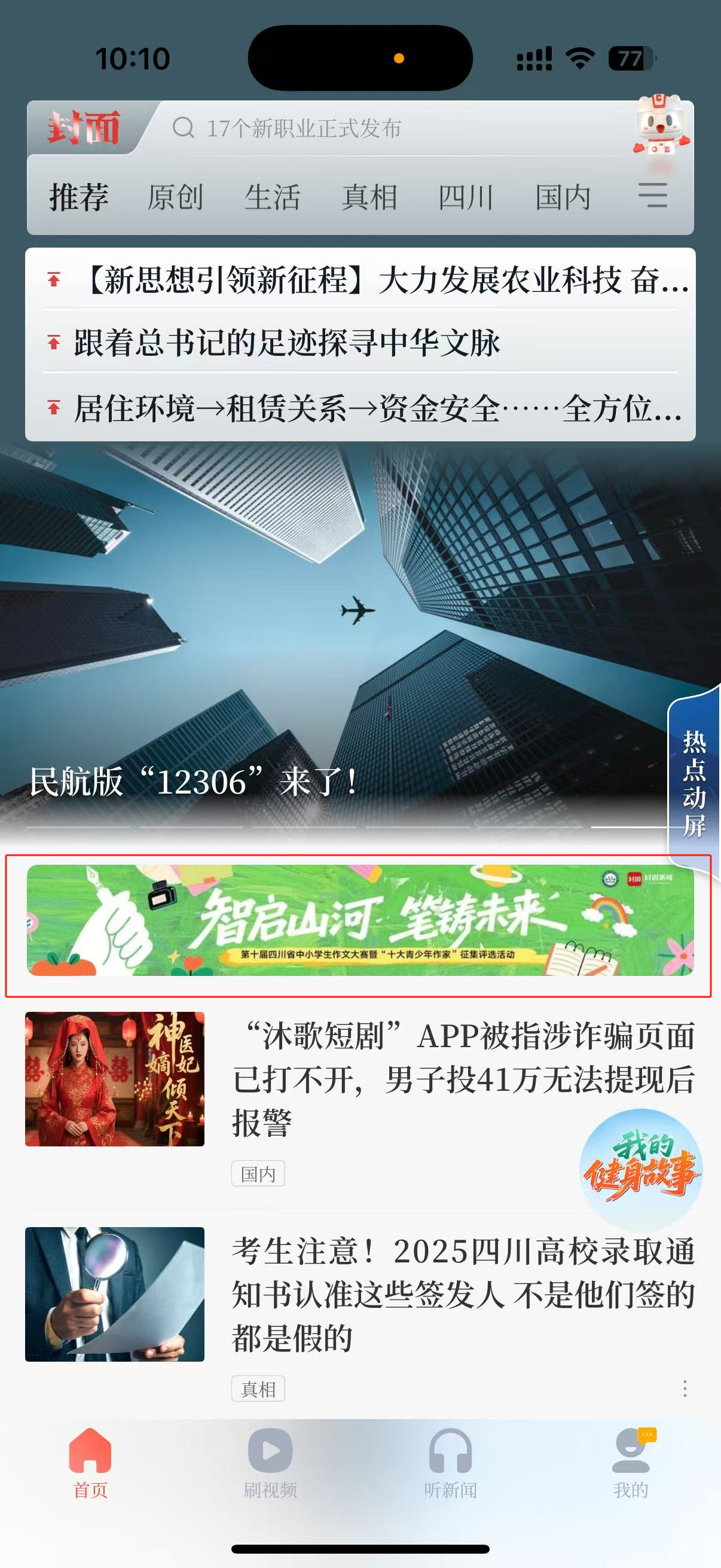Open the 智启山河 笔铸未来 banner
721x1568 pixels.
[x=359, y=920]
